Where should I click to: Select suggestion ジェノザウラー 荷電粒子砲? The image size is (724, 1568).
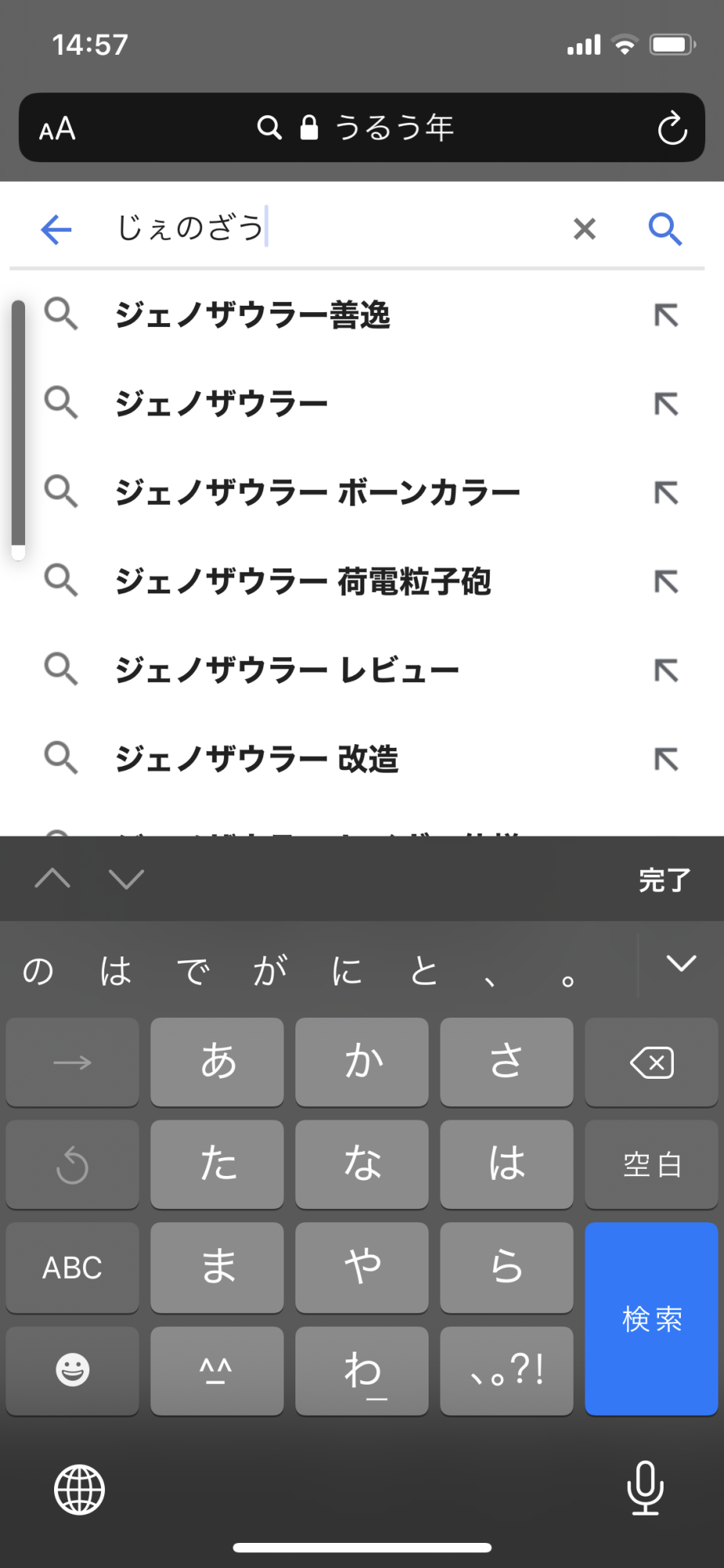point(302,582)
